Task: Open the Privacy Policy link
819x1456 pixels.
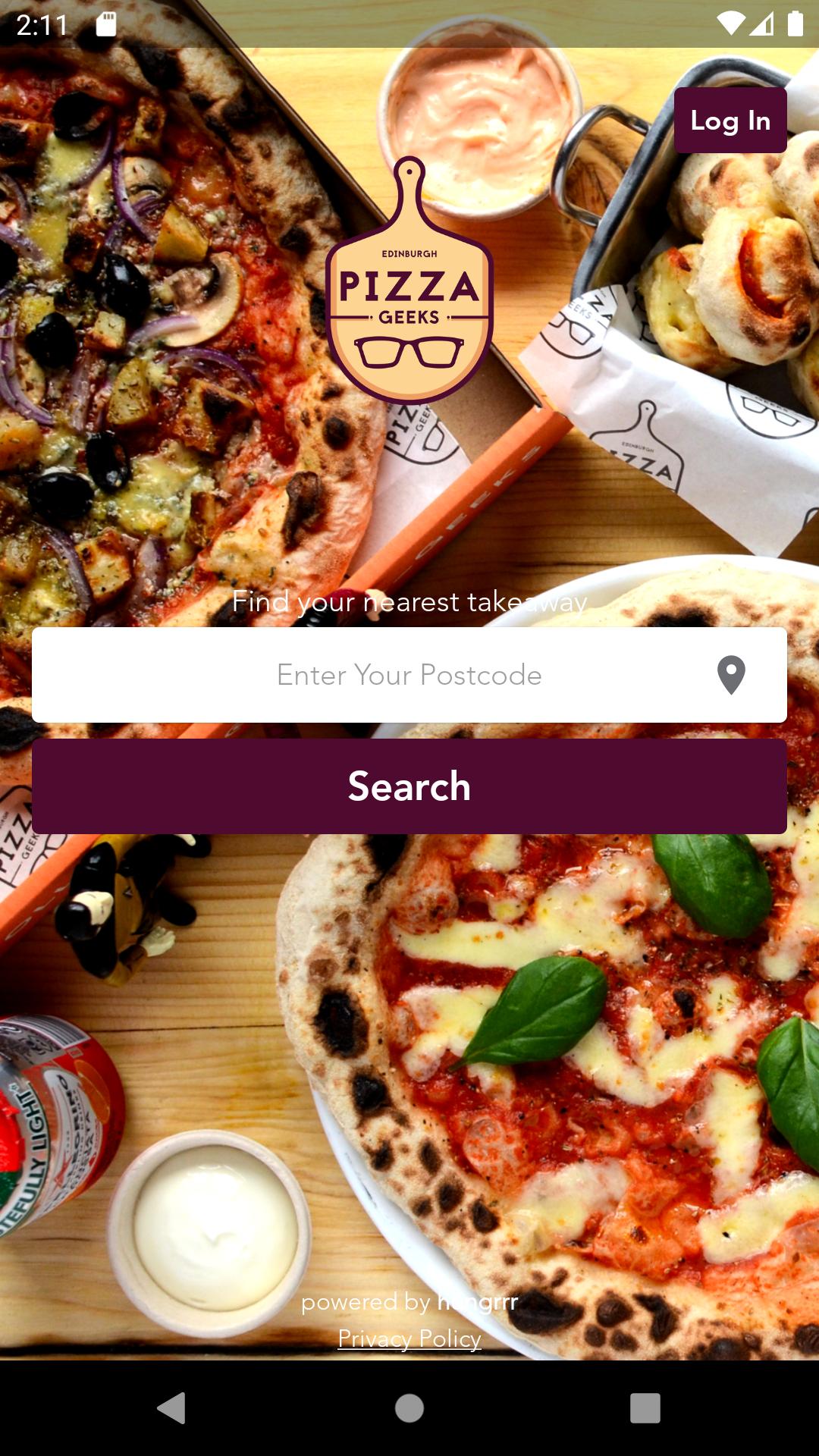Action: point(409,1338)
